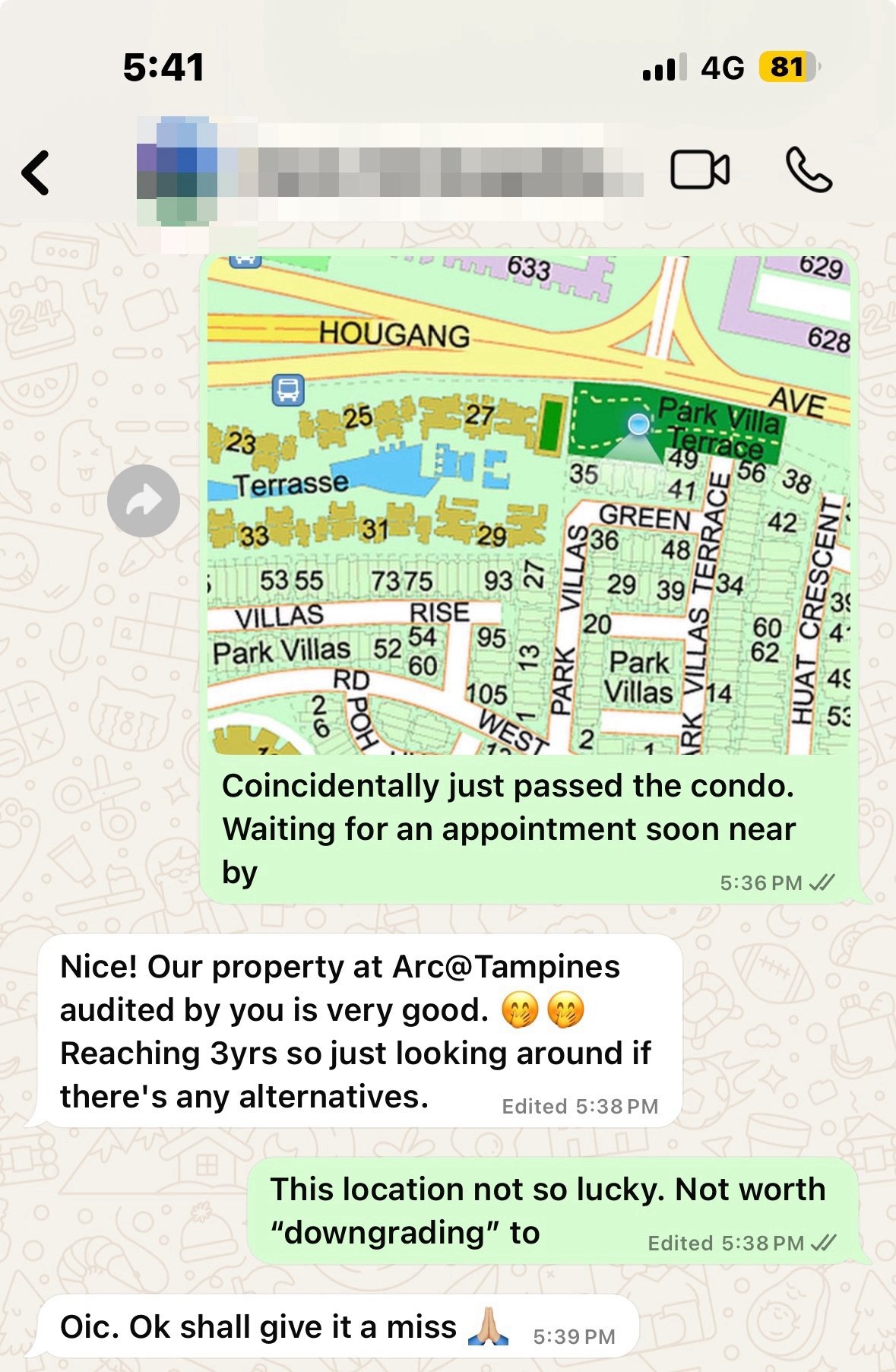Start a voice call with this contact

(809, 170)
